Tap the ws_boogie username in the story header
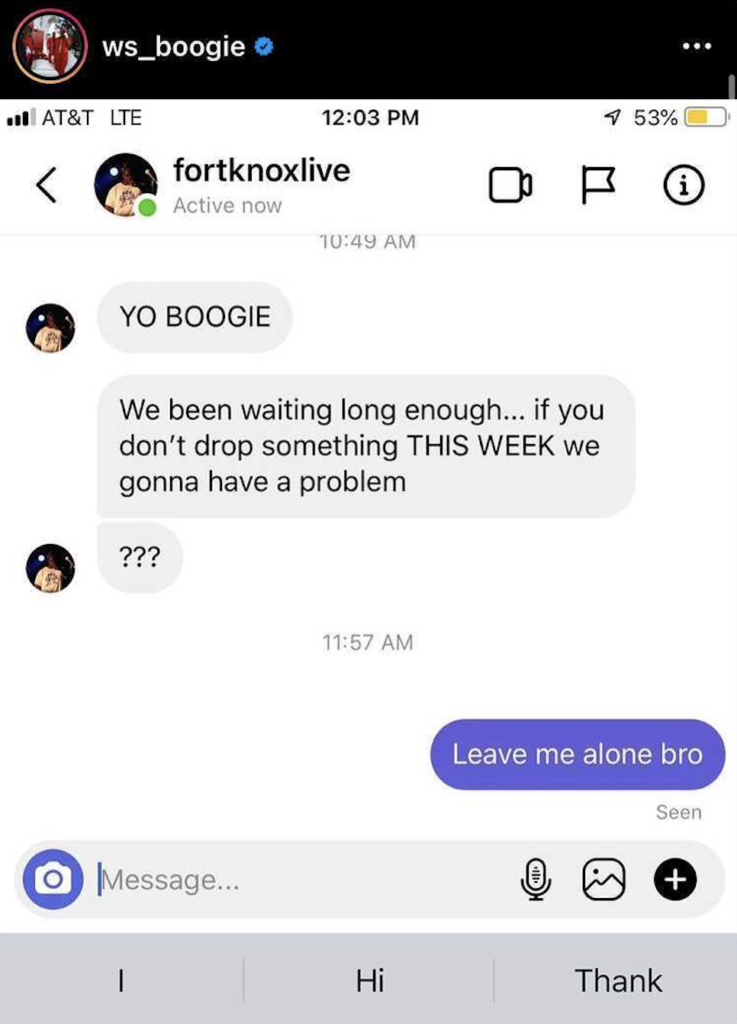Image resolution: width=737 pixels, height=1024 pixels. point(172,47)
